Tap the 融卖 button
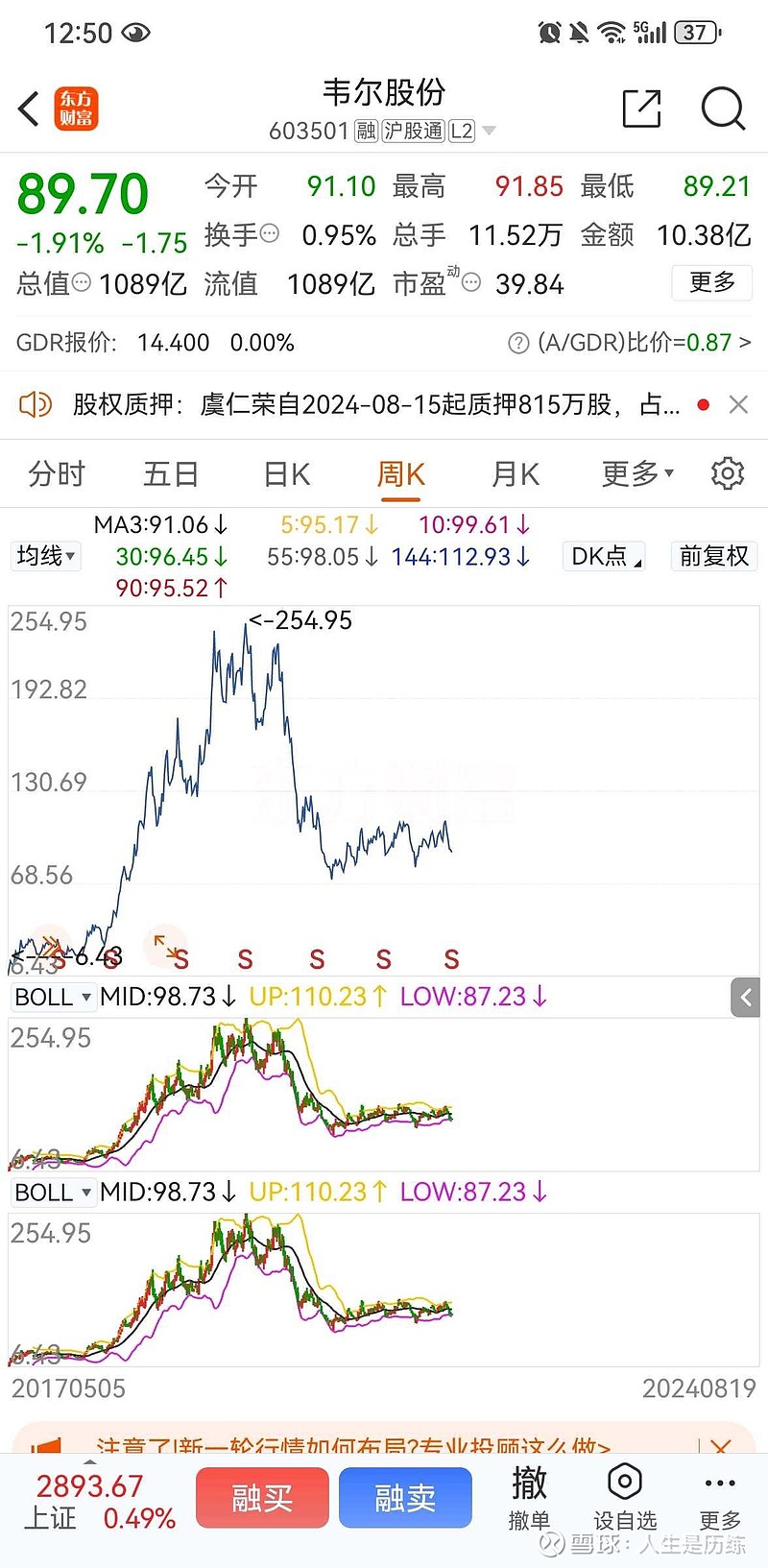Screen dimensions: 768x1568 pos(405,1498)
